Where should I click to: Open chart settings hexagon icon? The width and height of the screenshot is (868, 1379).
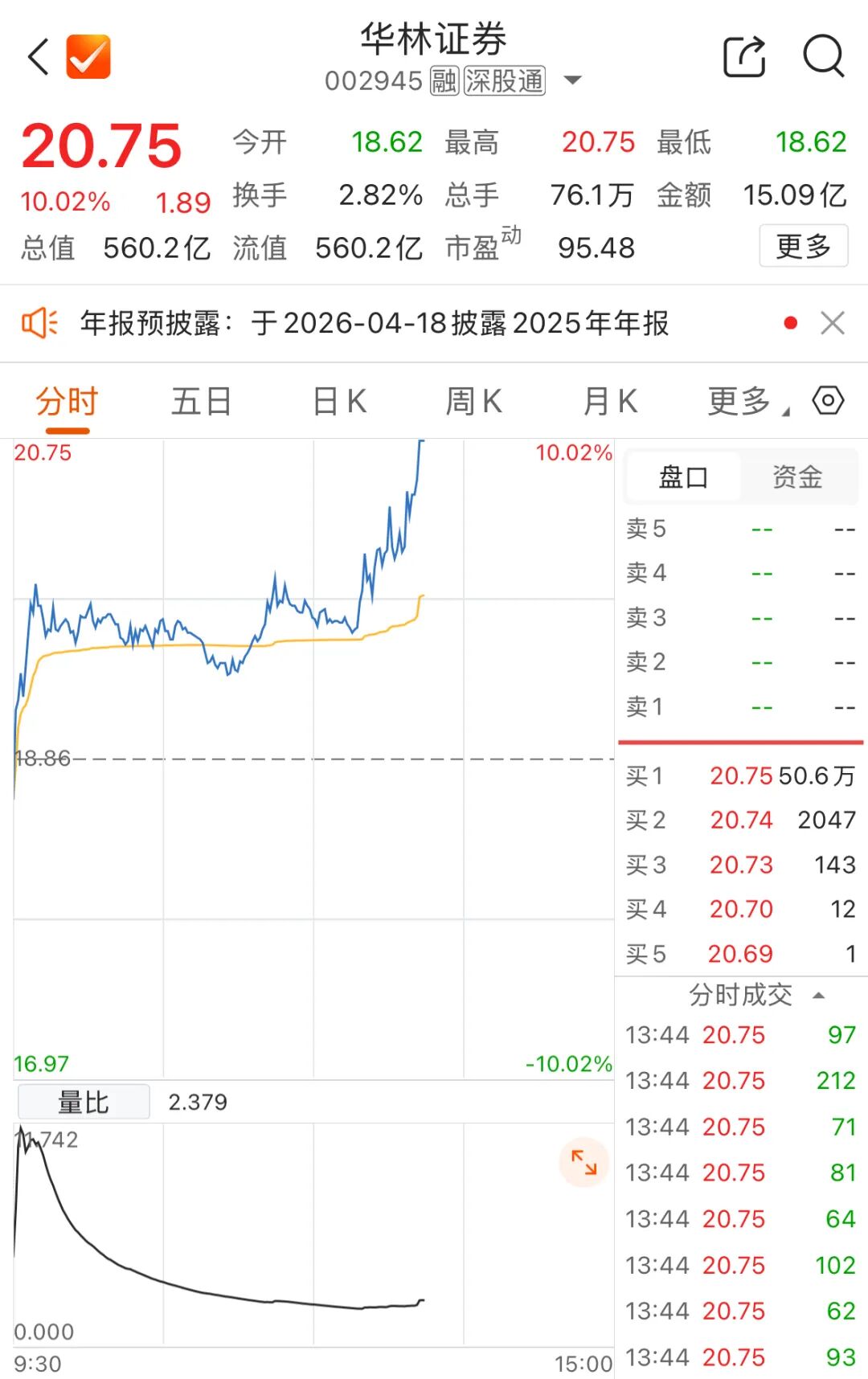coord(828,400)
